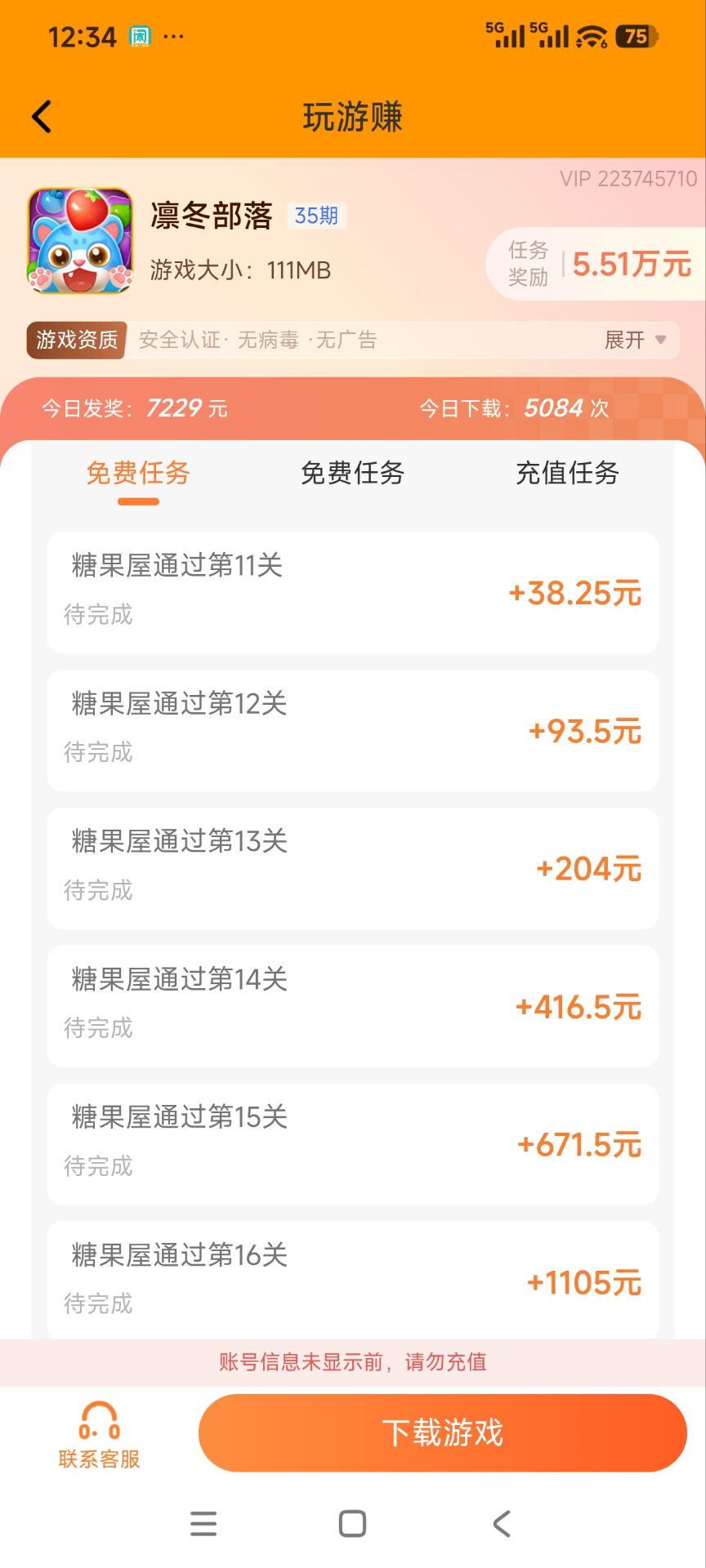Viewport: 706px width, 1568px height.
Task: Open the recent apps button in navigation bar
Action: (203, 1521)
